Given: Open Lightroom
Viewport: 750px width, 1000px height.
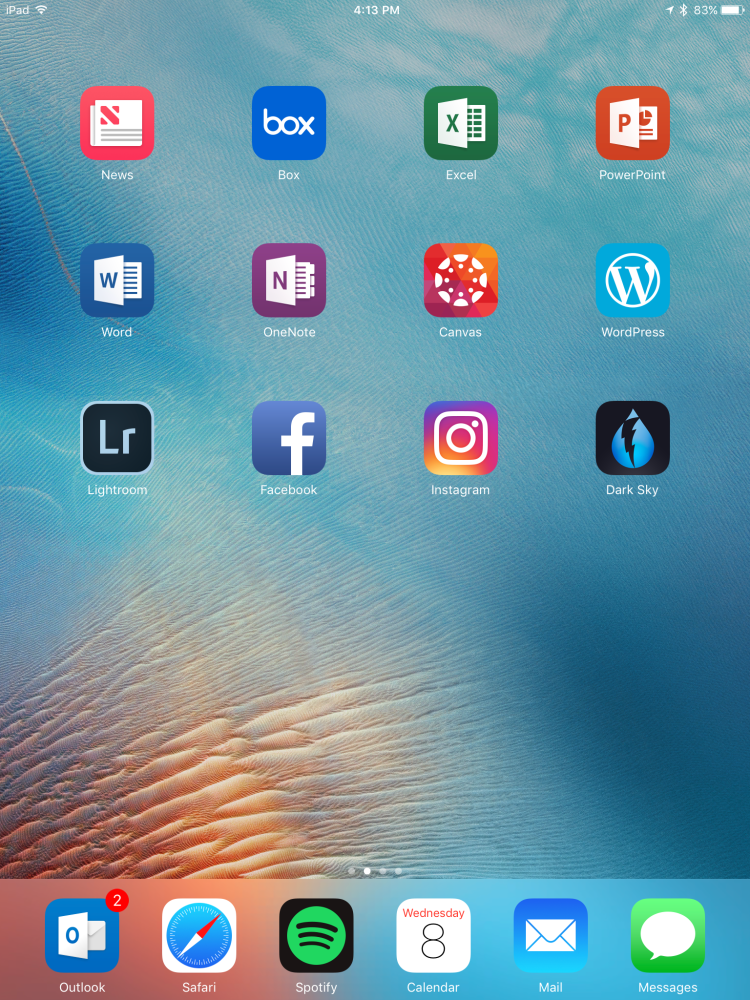Looking at the screenshot, I should (x=117, y=438).
